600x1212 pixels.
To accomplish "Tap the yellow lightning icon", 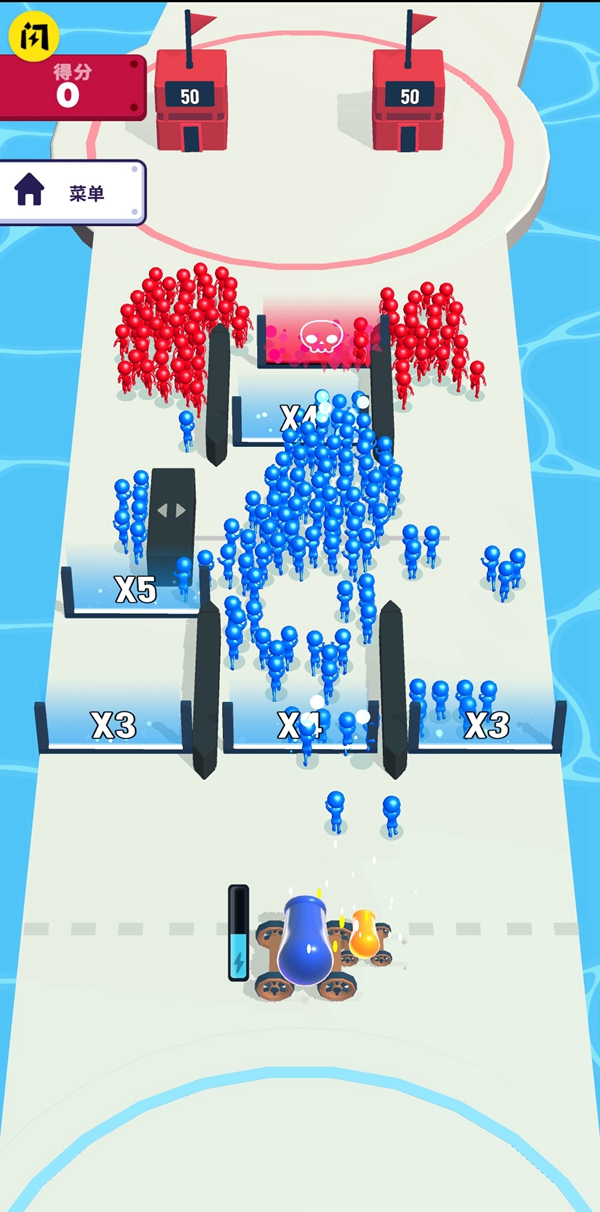I will tap(35, 35).
